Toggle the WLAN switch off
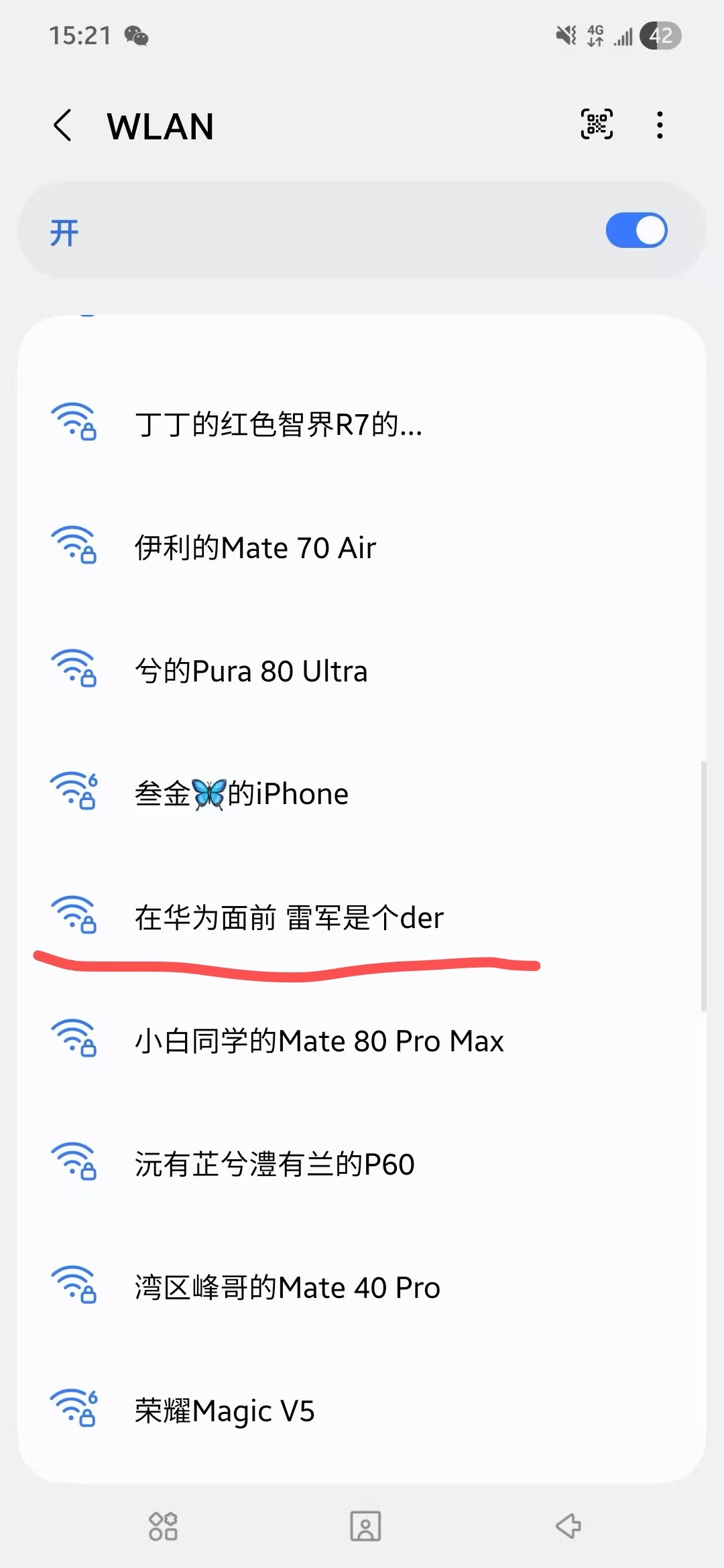Screen dimensions: 724x1568 pyautogui.click(x=636, y=229)
